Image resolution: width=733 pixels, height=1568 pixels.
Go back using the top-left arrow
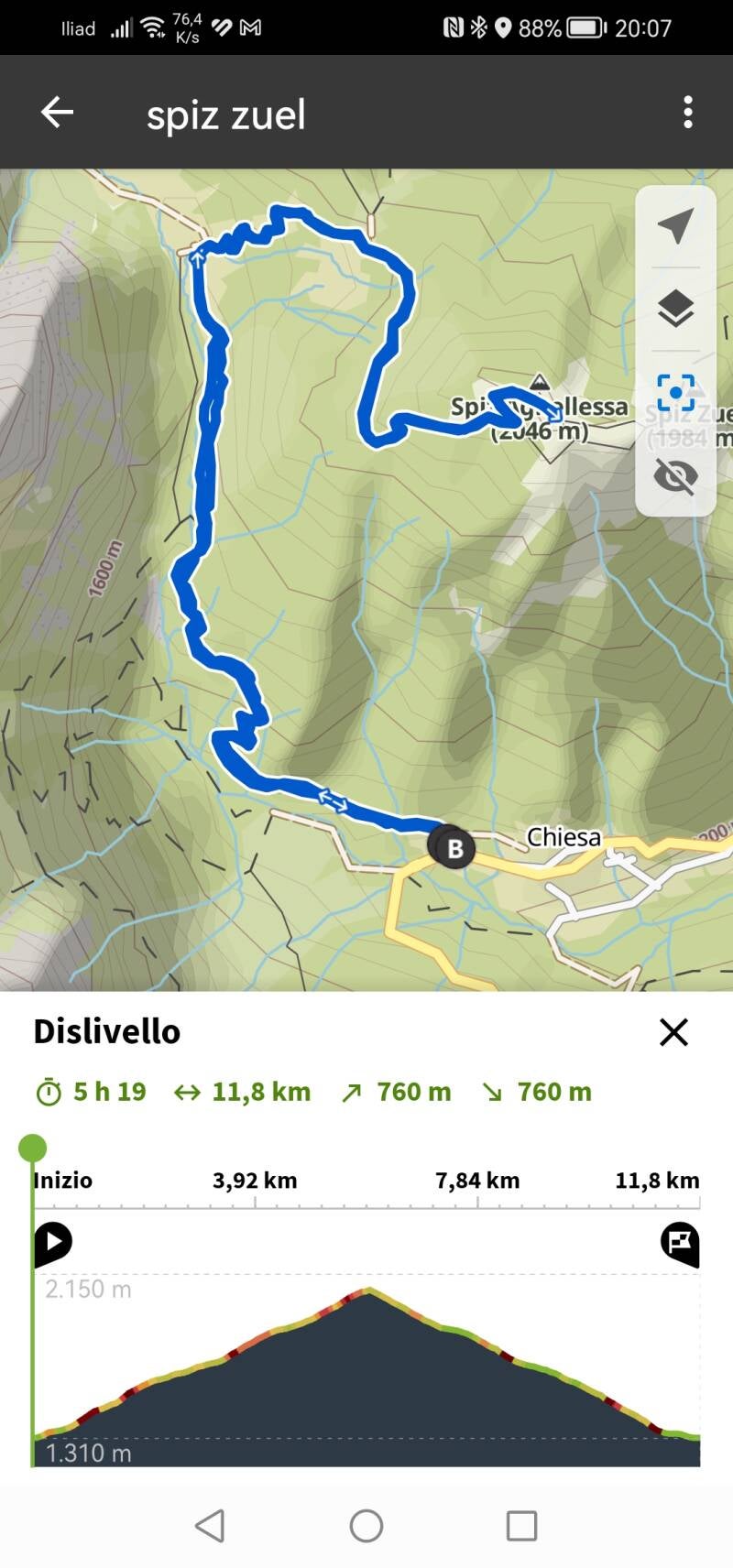57,113
